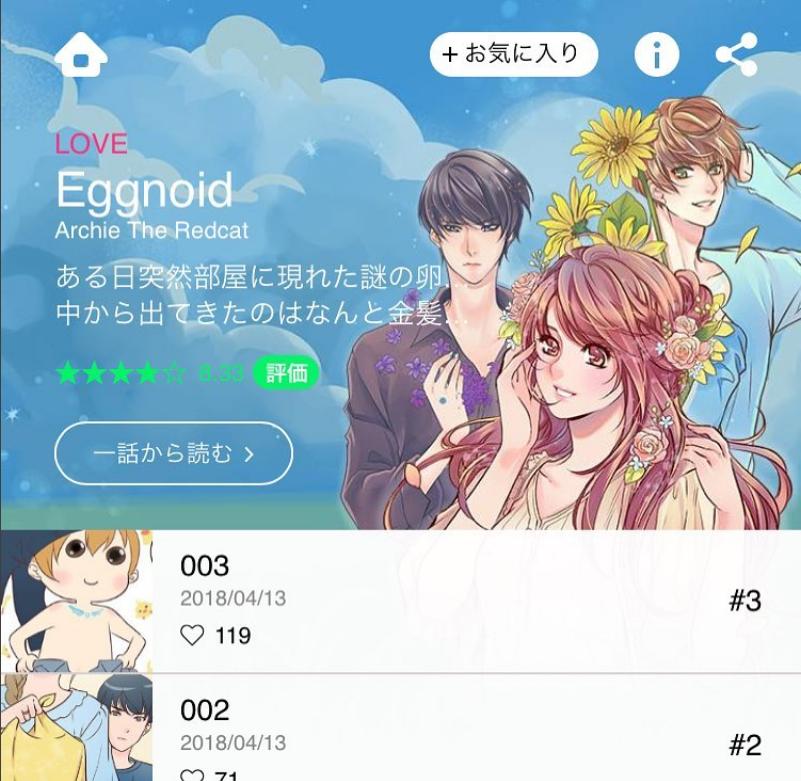Add Eggnoid to favorites (お気に入り)

pos(514,54)
